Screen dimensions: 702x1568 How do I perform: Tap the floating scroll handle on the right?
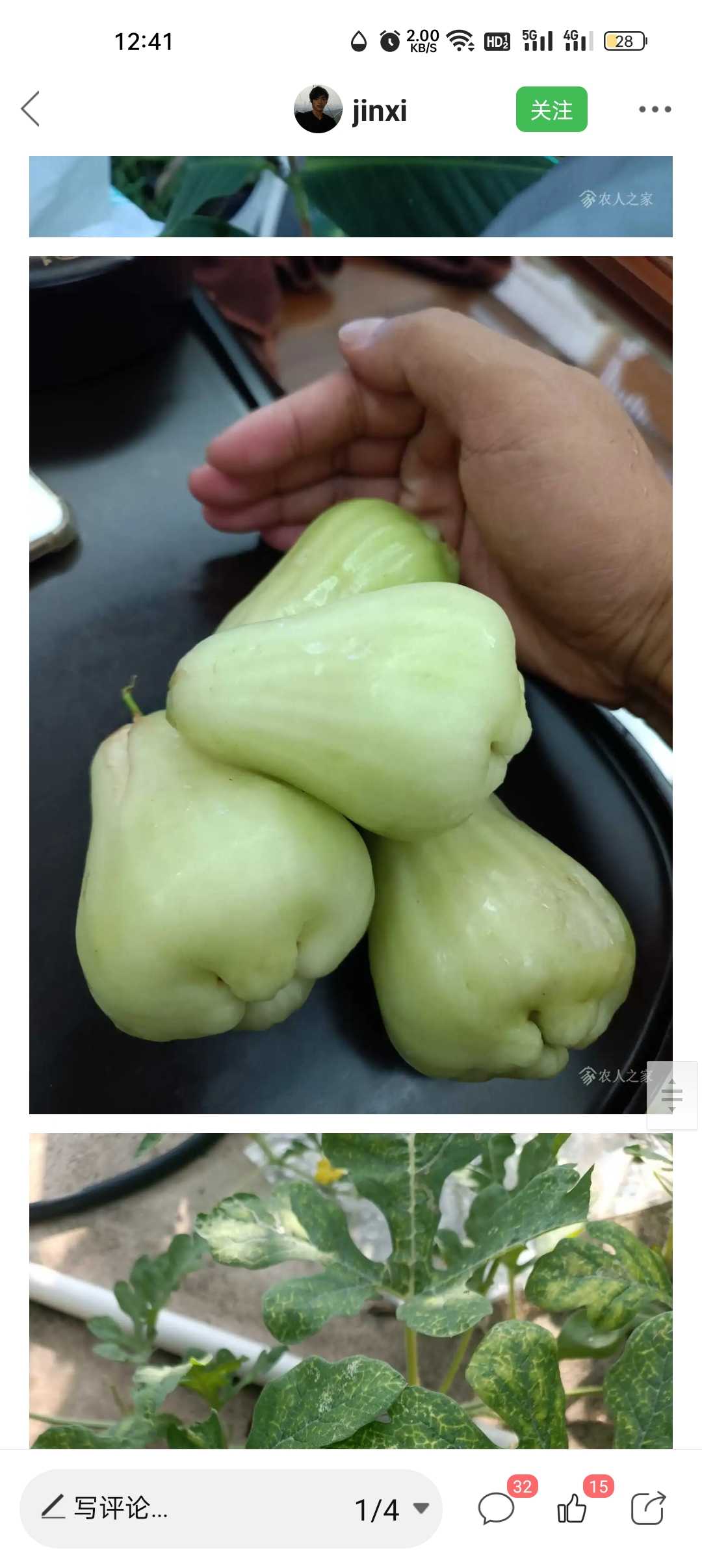click(x=672, y=1095)
